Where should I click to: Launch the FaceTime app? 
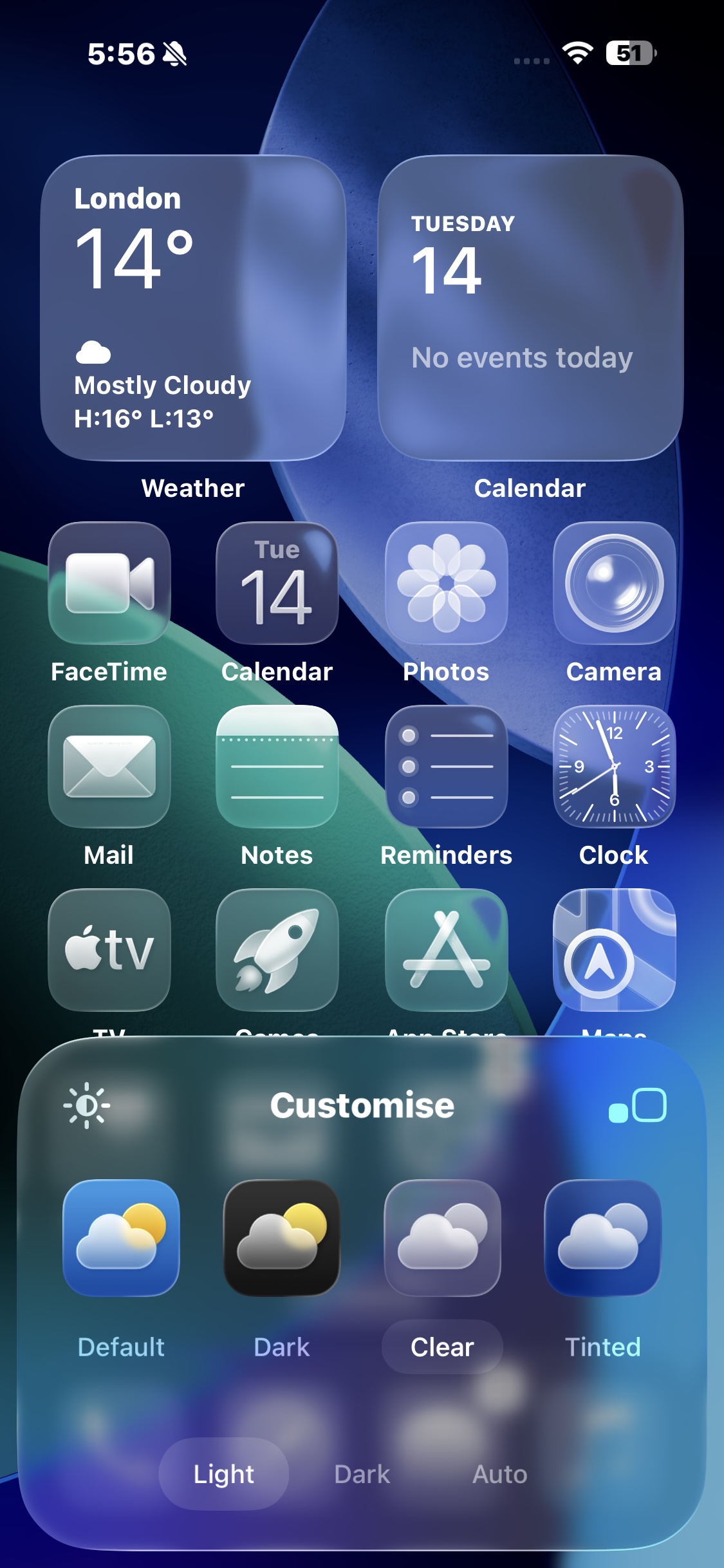click(x=109, y=583)
